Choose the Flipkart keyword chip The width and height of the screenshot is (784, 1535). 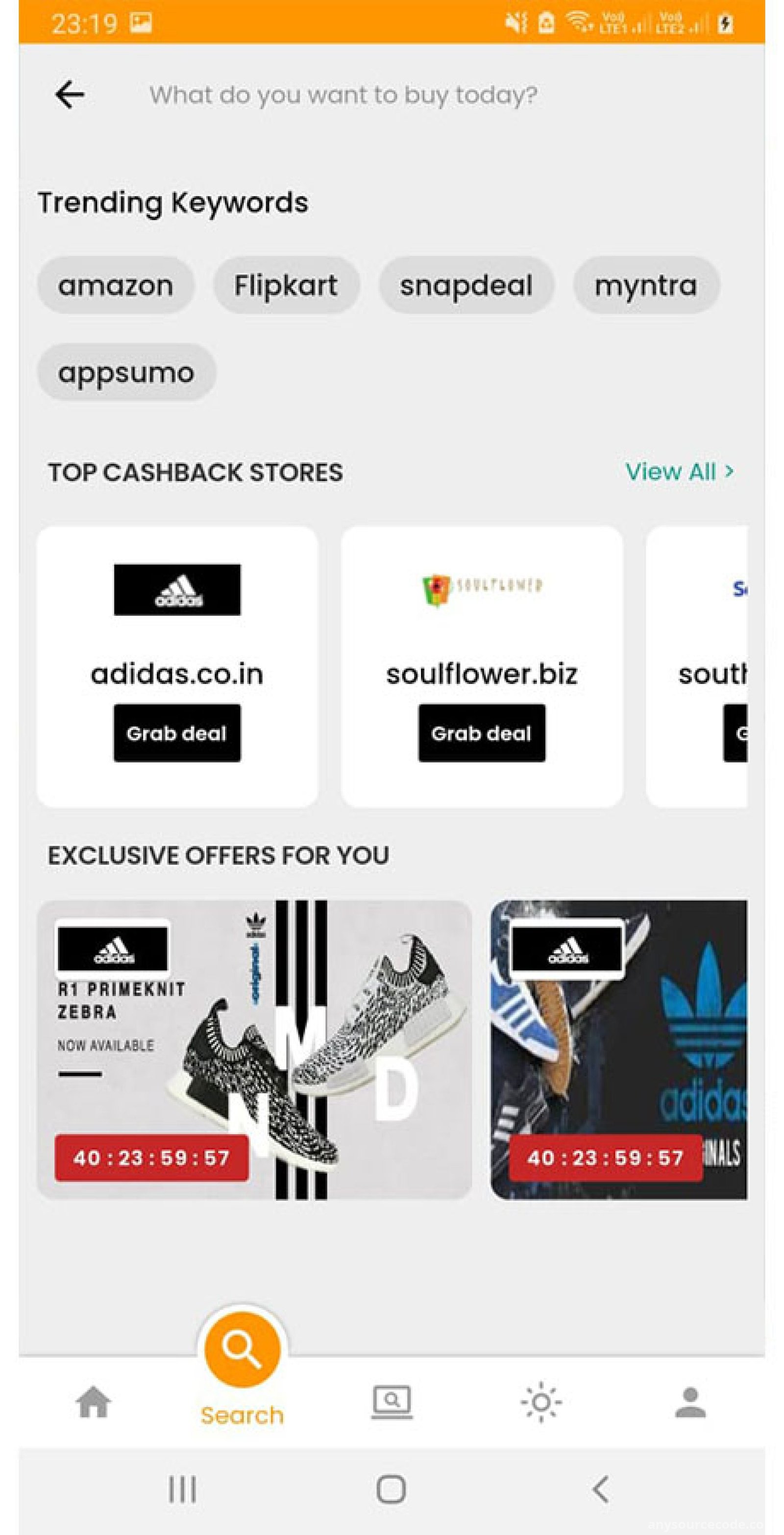point(286,285)
